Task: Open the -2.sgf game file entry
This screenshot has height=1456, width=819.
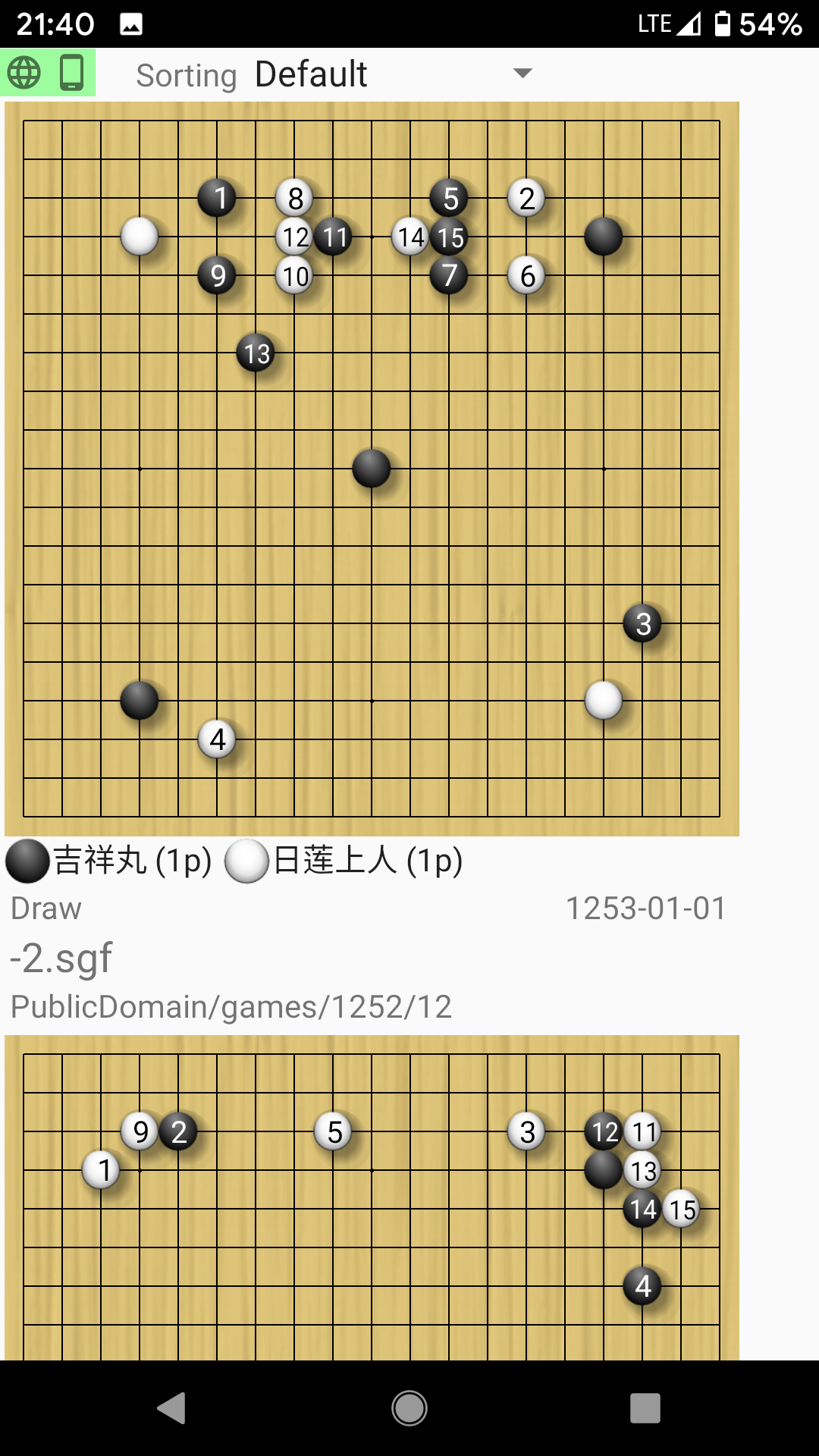Action: (61, 959)
